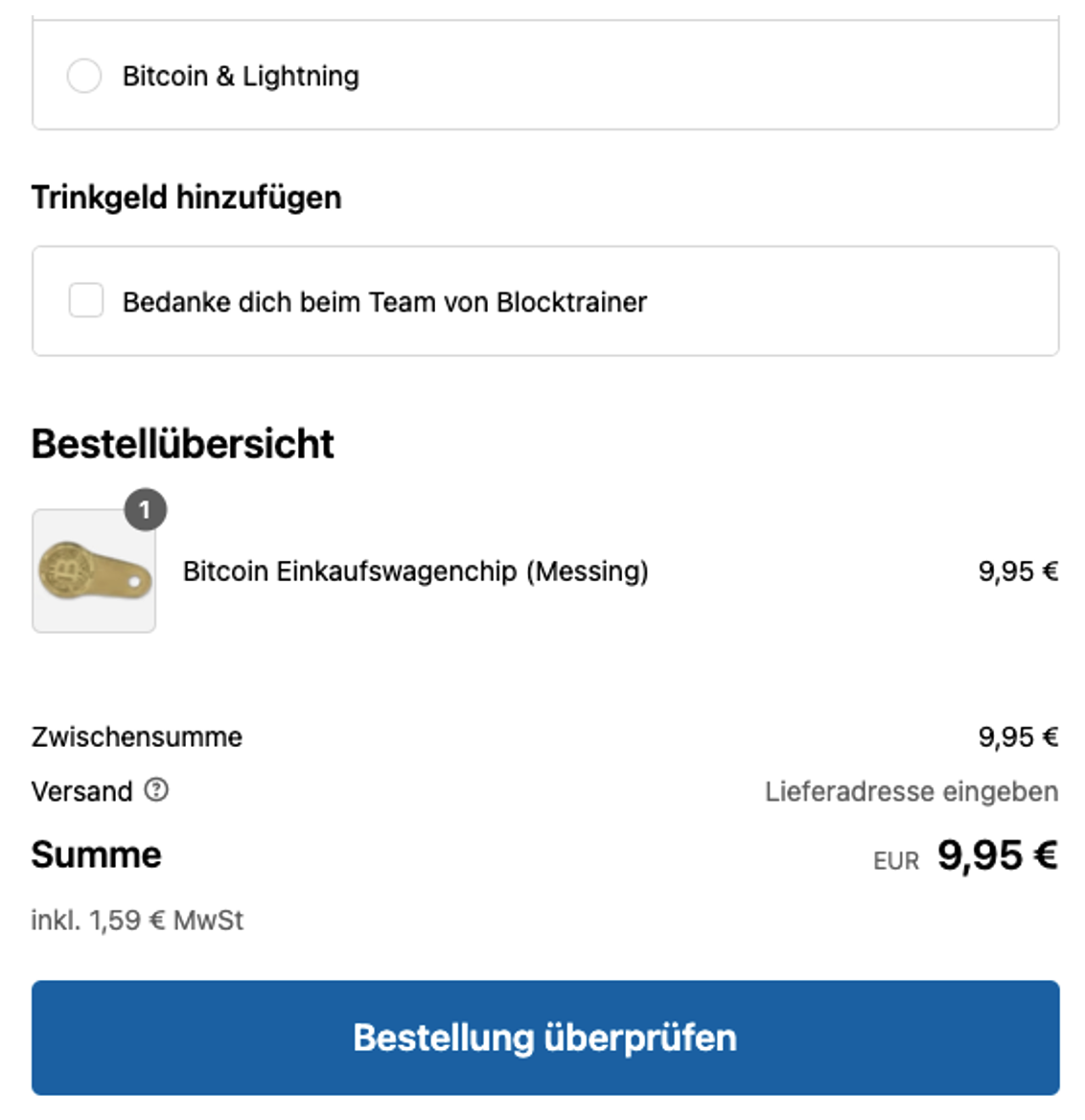Screen dimensions: 1085x1120
Task: Check the Blocktrainer tip checkbox
Action: (85, 301)
